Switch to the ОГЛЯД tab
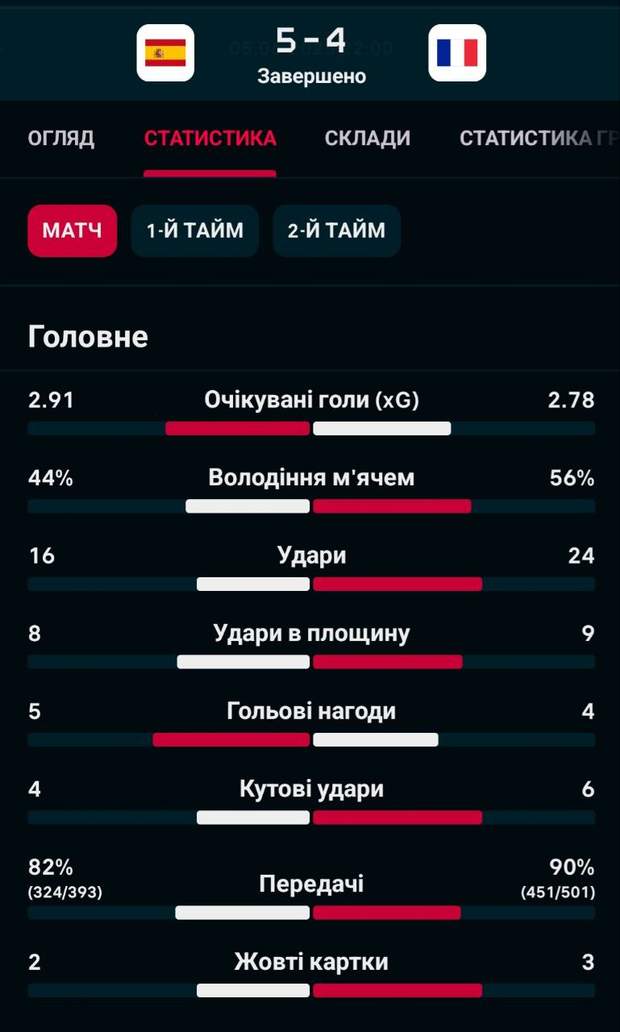This screenshot has width=620, height=1032. click(x=61, y=138)
